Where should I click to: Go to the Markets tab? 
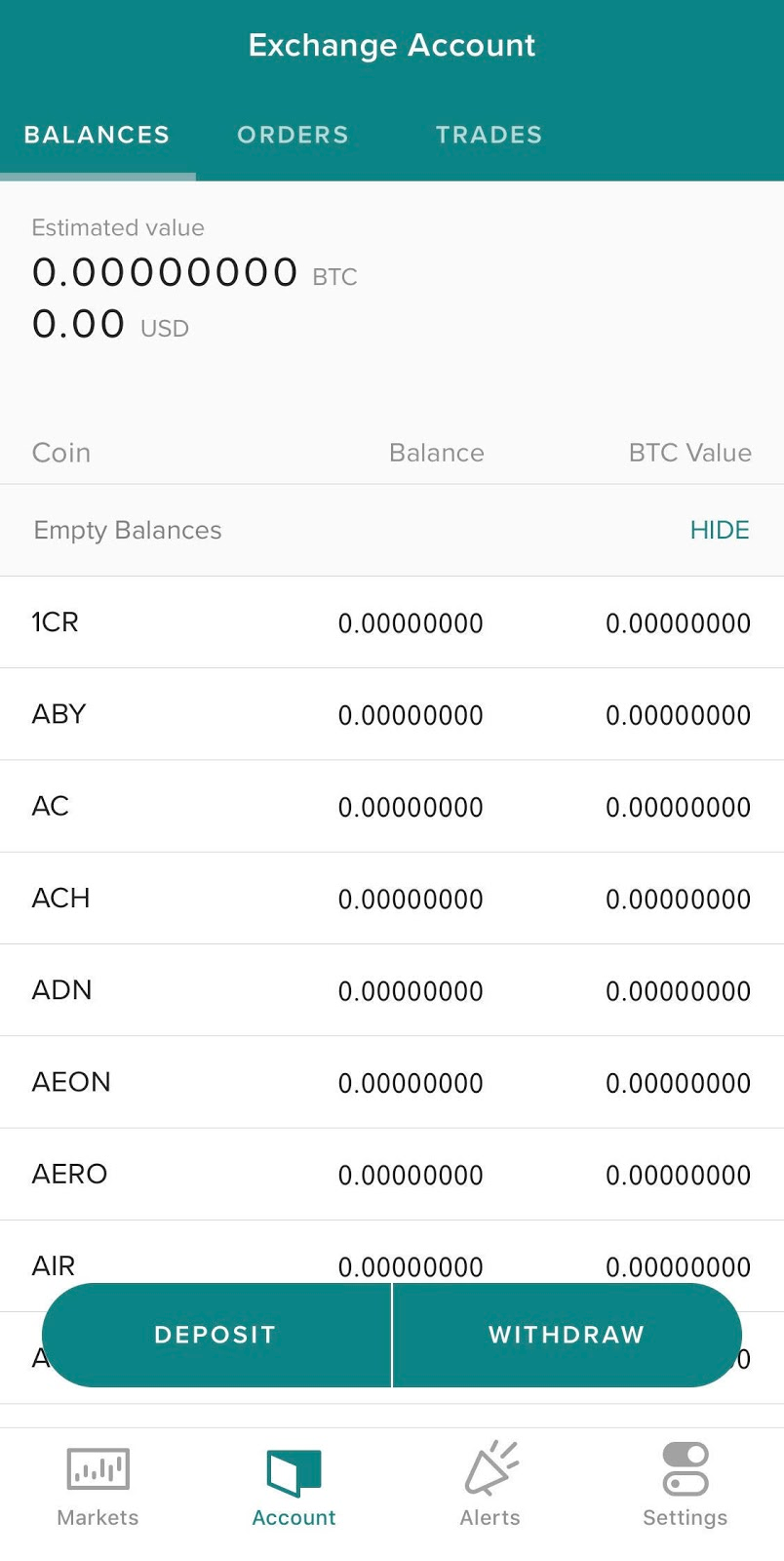pyautogui.click(x=98, y=1485)
